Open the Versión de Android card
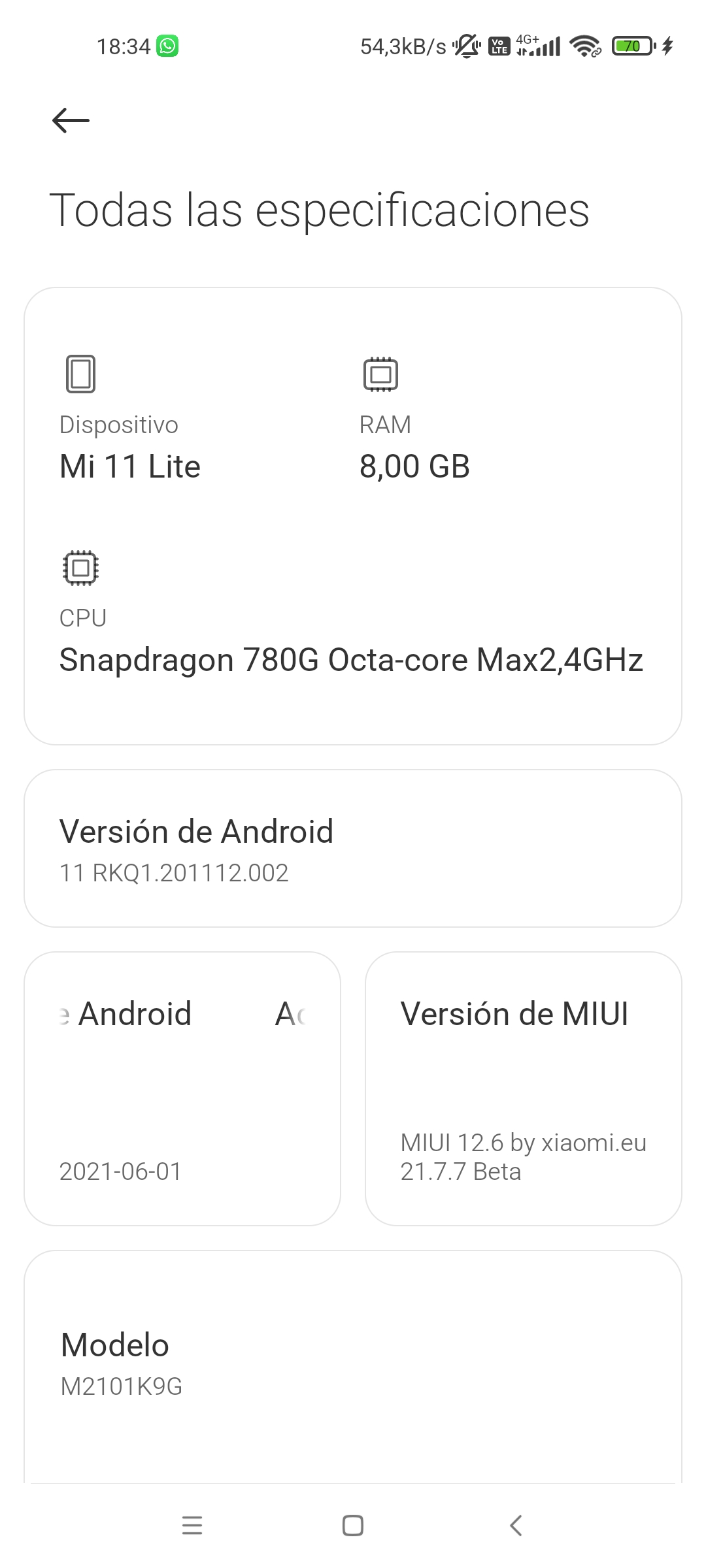Screen dimensions: 706x1568 tap(353, 848)
